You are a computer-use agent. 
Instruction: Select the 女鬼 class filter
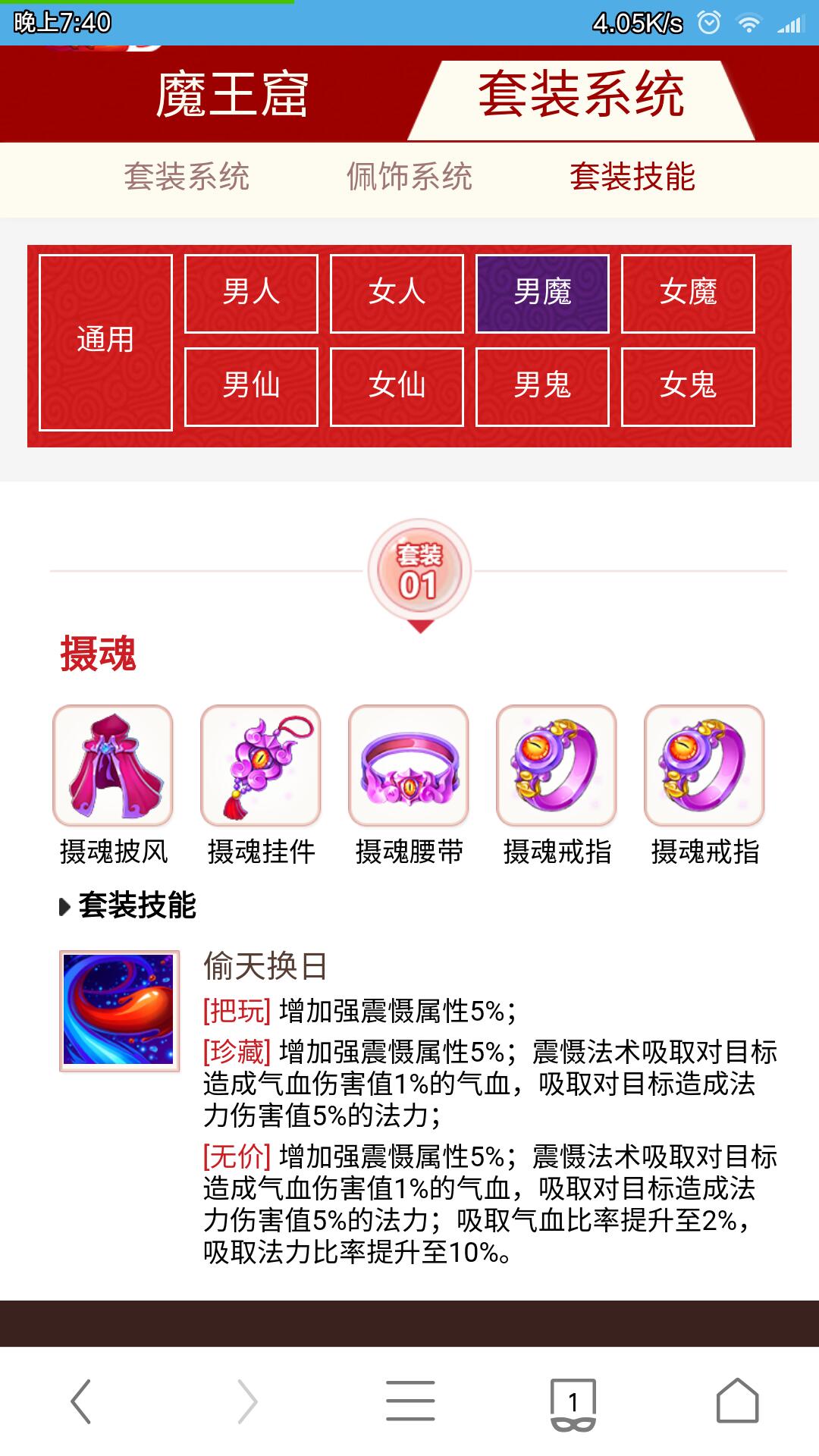coord(688,386)
